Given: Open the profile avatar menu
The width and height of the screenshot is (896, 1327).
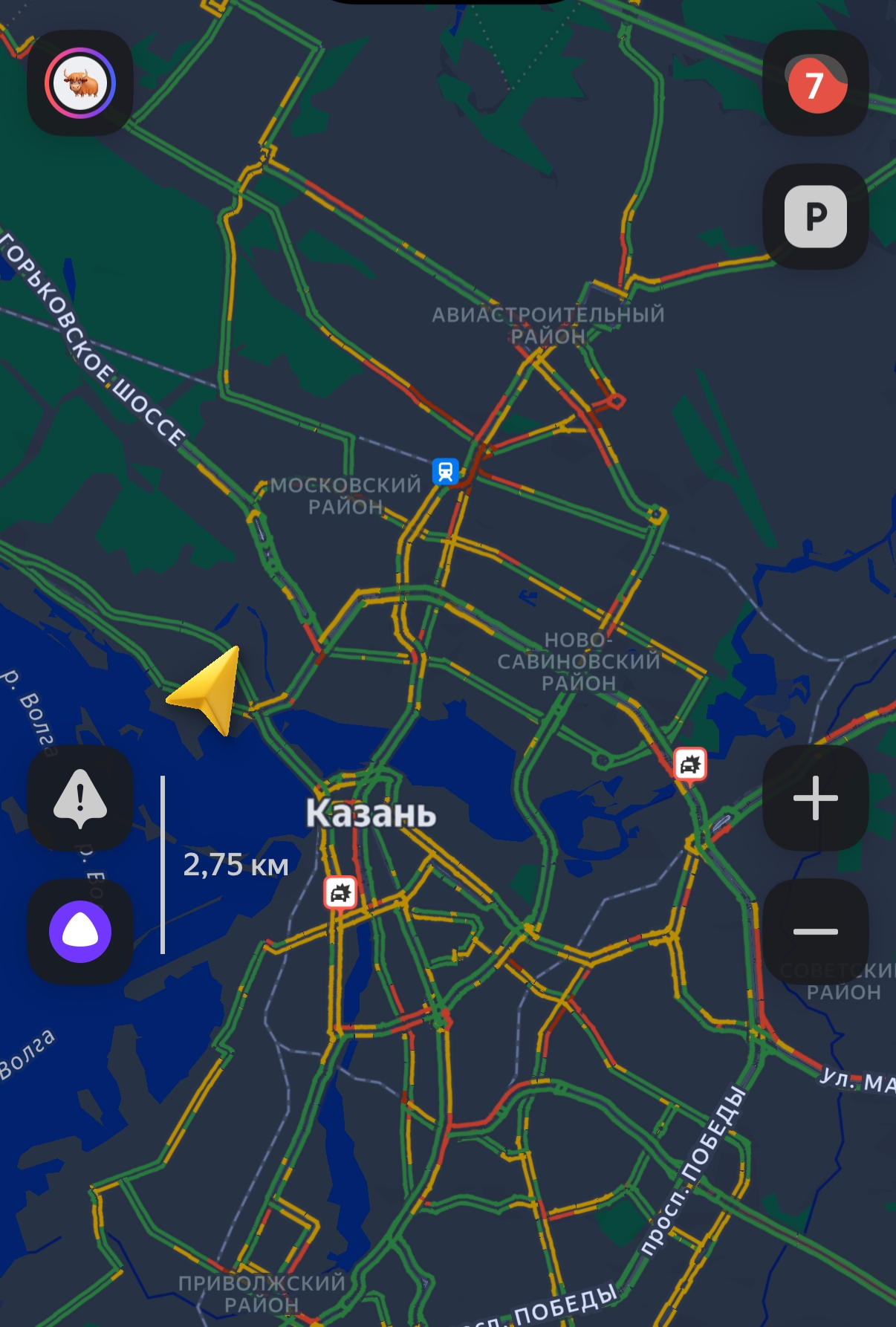Looking at the screenshot, I should (x=80, y=83).
